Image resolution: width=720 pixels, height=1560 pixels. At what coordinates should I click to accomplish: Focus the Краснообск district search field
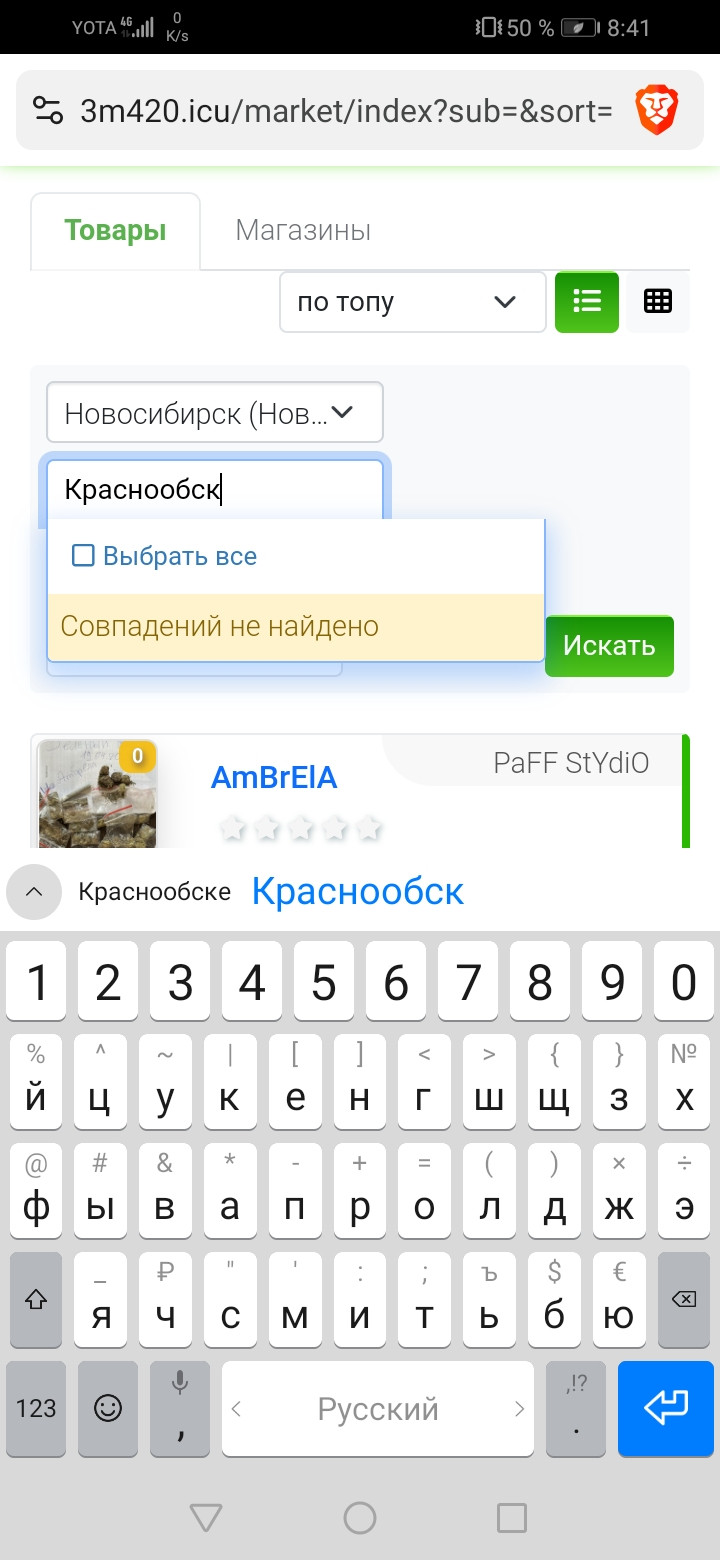[214, 490]
